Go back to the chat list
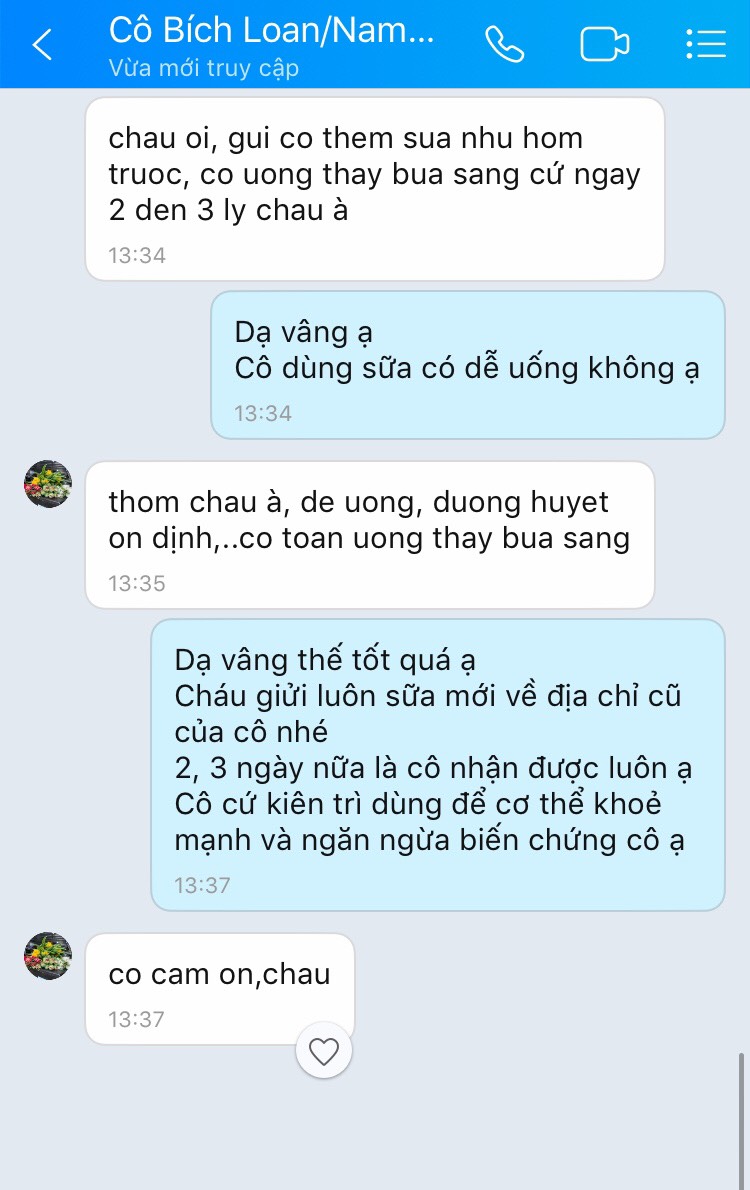This screenshot has width=750, height=1190. (42, 45)
